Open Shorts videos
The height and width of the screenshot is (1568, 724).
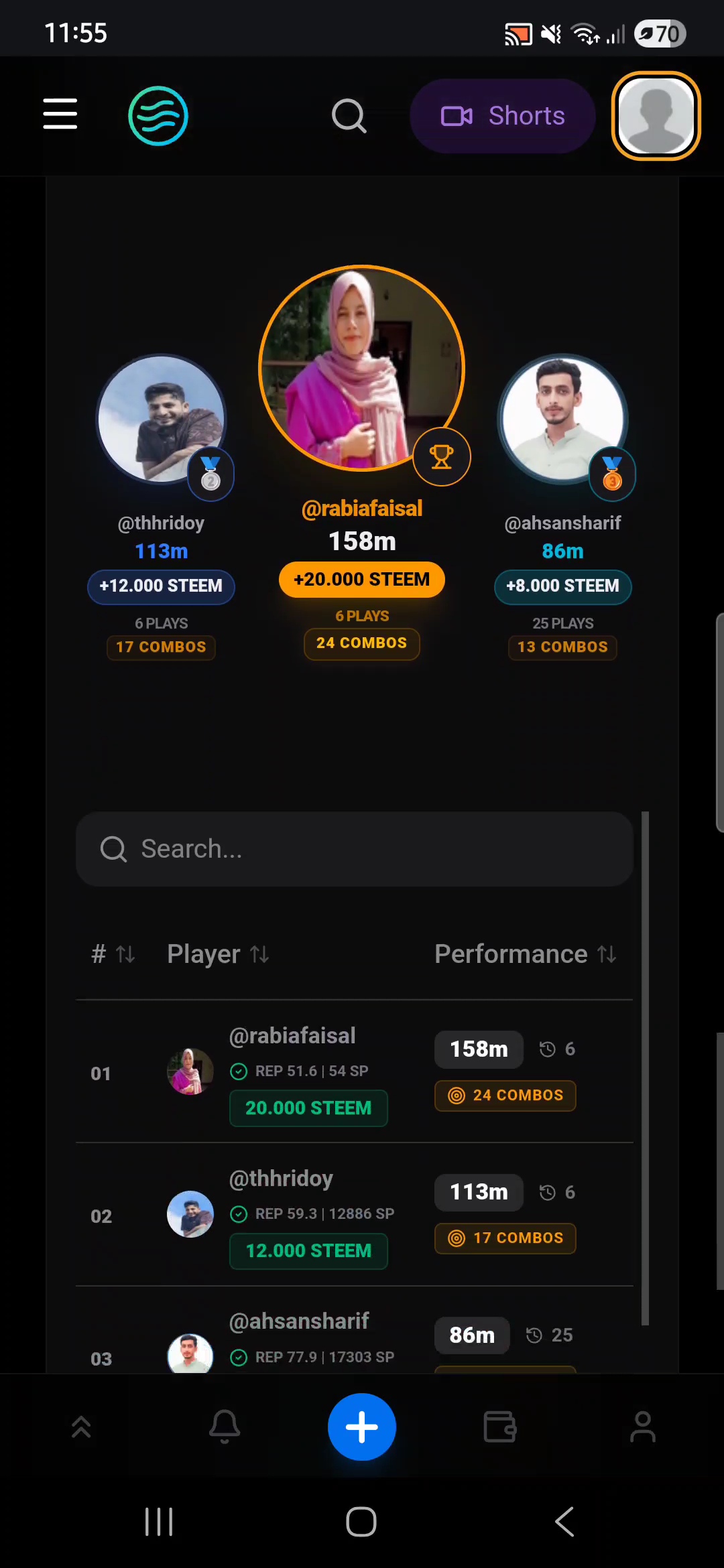click(x=503, y=116)
